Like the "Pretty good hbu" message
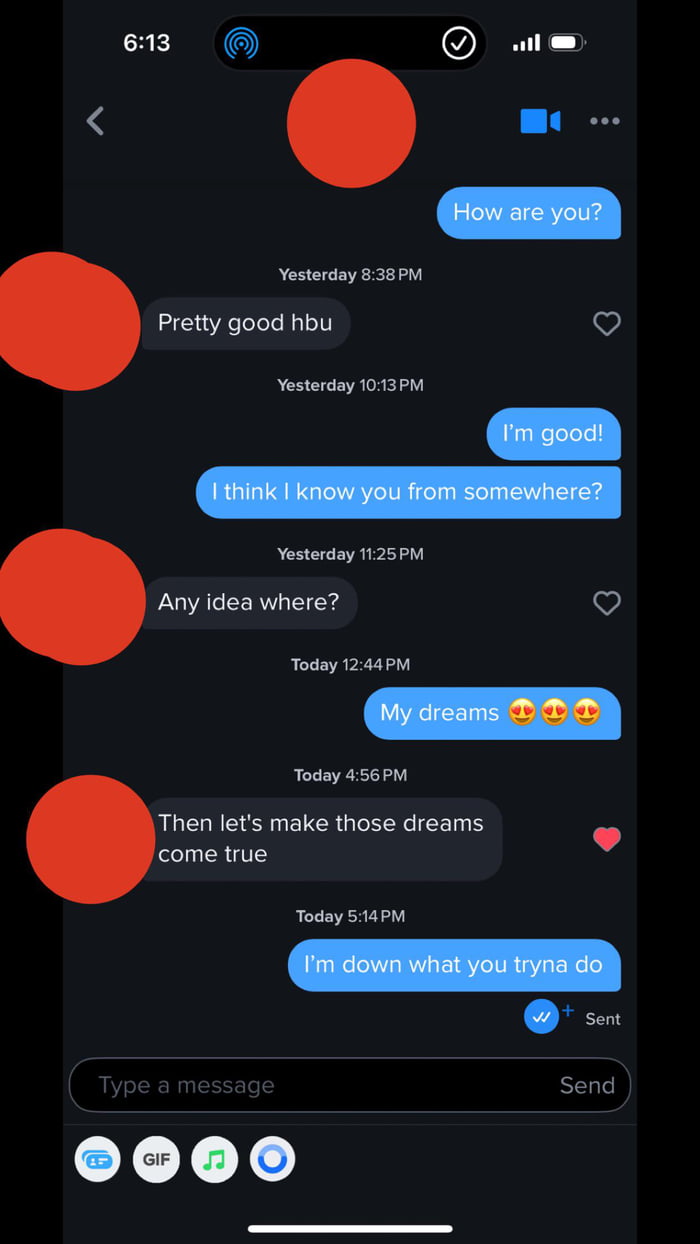700x1244 pixels. pyautogui.click(x=606, y=323)
